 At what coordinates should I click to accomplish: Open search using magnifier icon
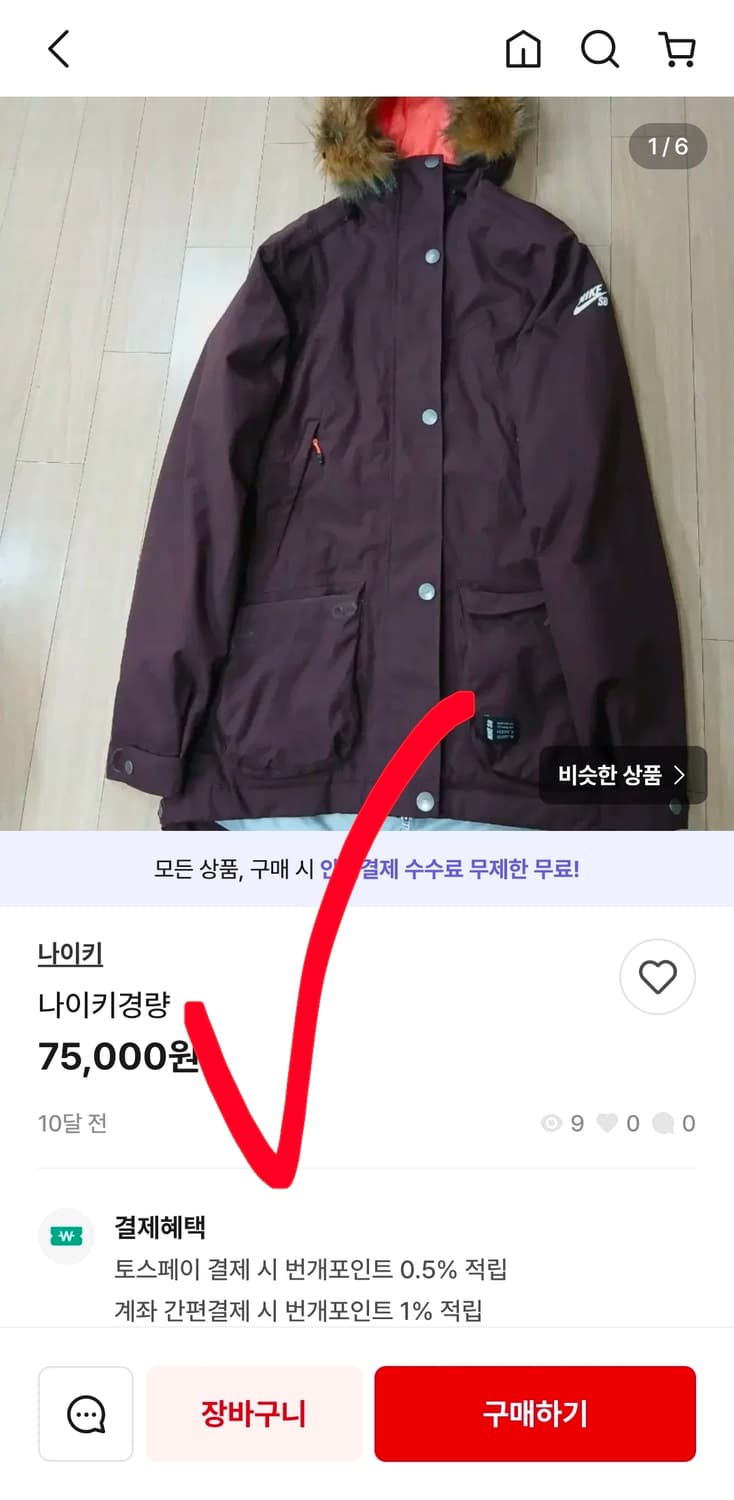pos(599,48)
